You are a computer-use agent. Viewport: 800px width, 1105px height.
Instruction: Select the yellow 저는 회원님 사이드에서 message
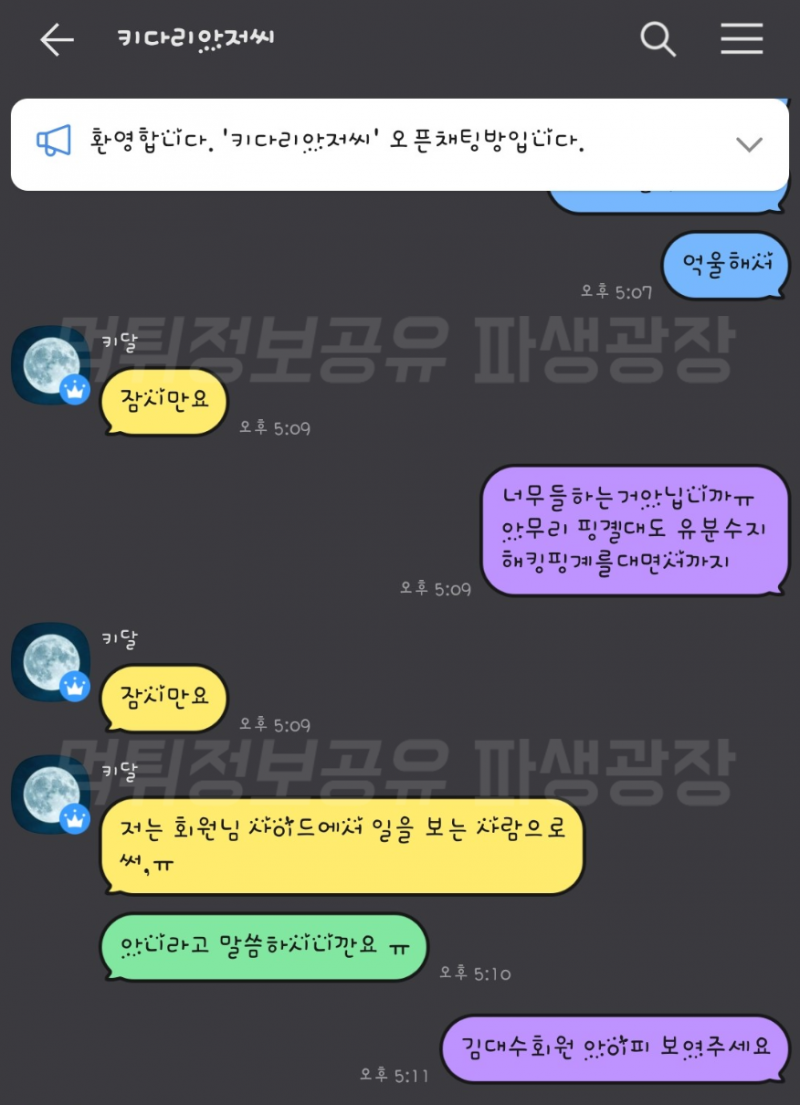click(340, 845)
